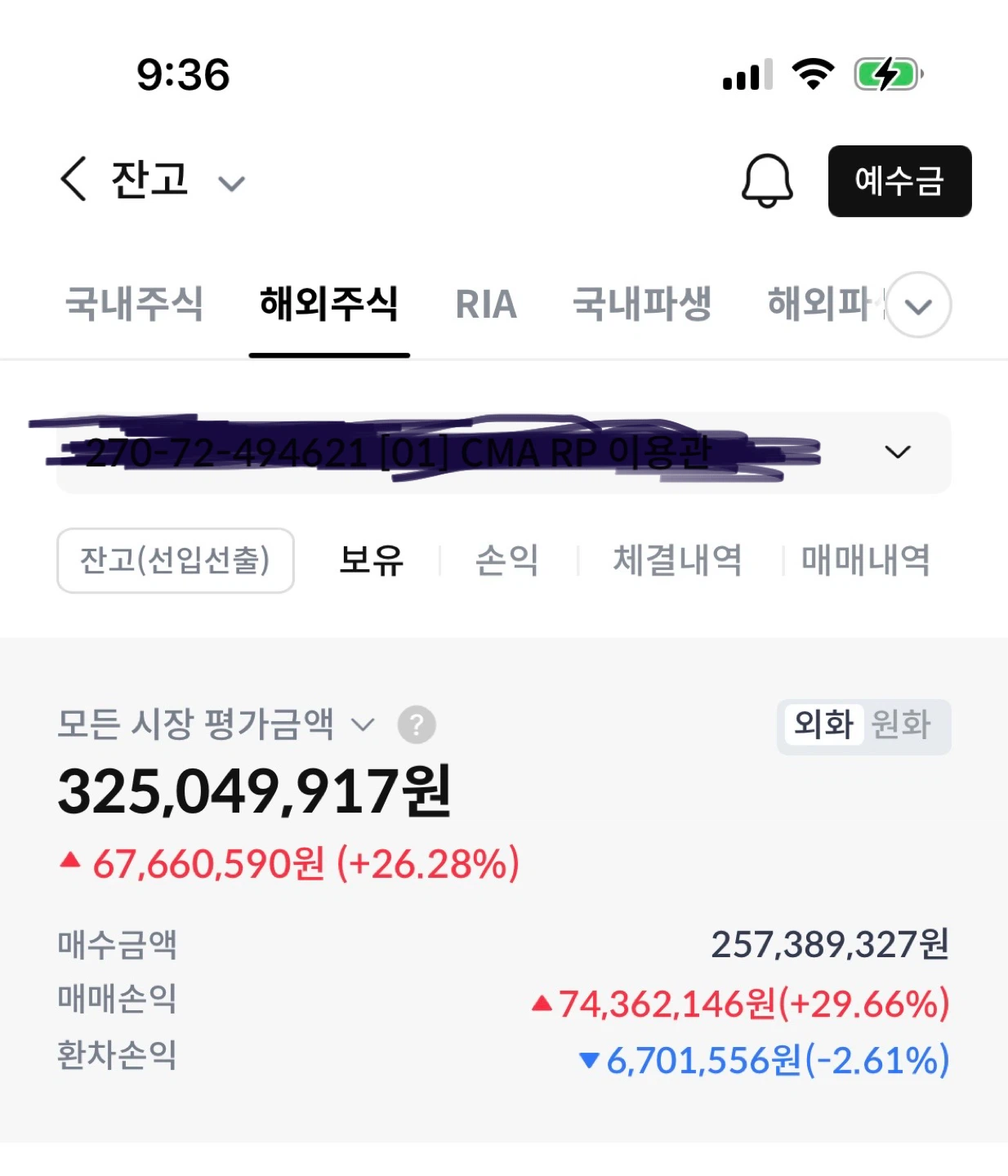This screenshot has width=1008, height=1176.
Task: Open the 국내파생 tab
Action: 642,304
